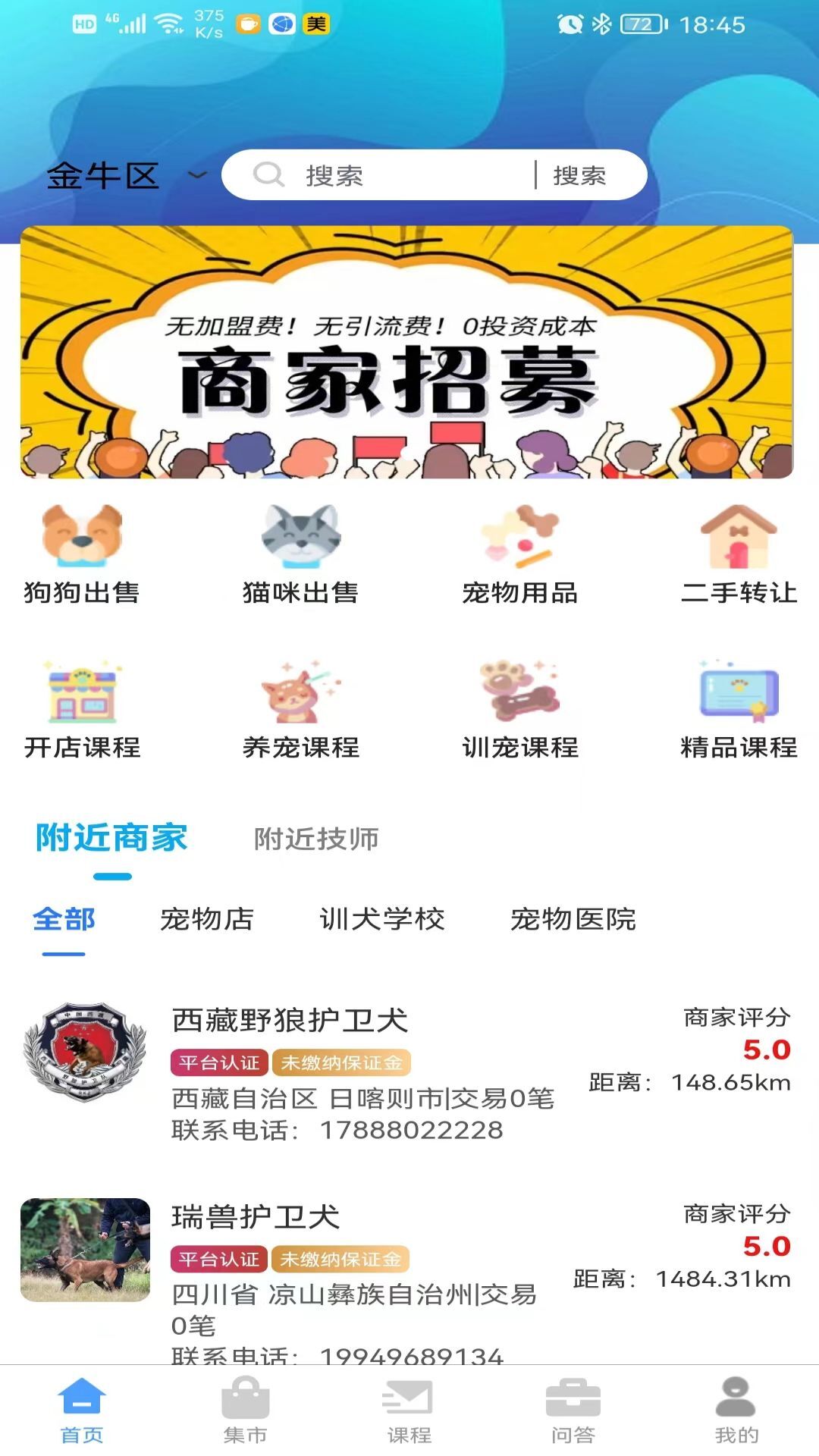Expand the district selector next to 金牛区

click(196, 175)
